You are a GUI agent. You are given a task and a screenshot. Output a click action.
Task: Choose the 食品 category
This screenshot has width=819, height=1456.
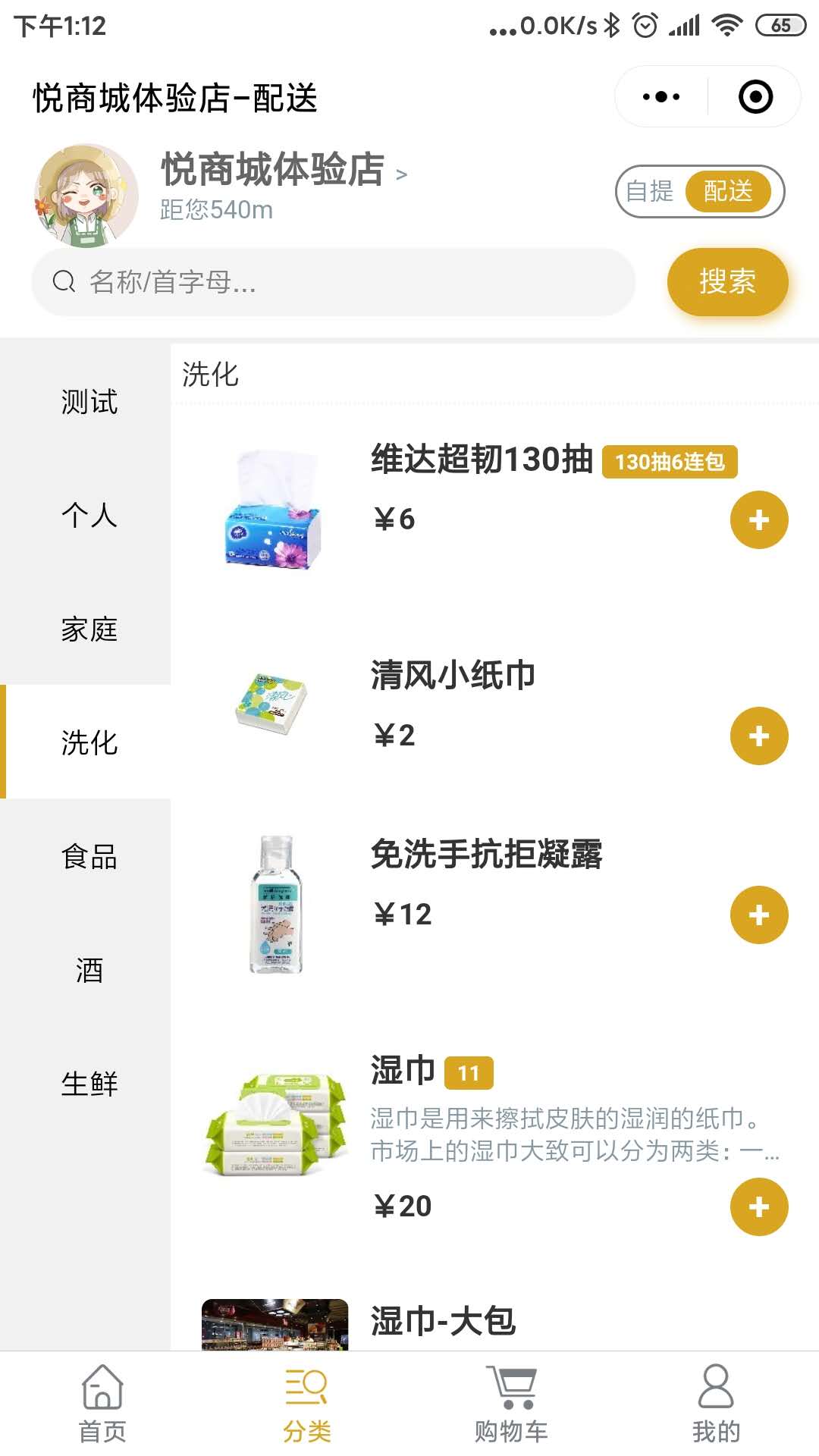coord(89,856)
